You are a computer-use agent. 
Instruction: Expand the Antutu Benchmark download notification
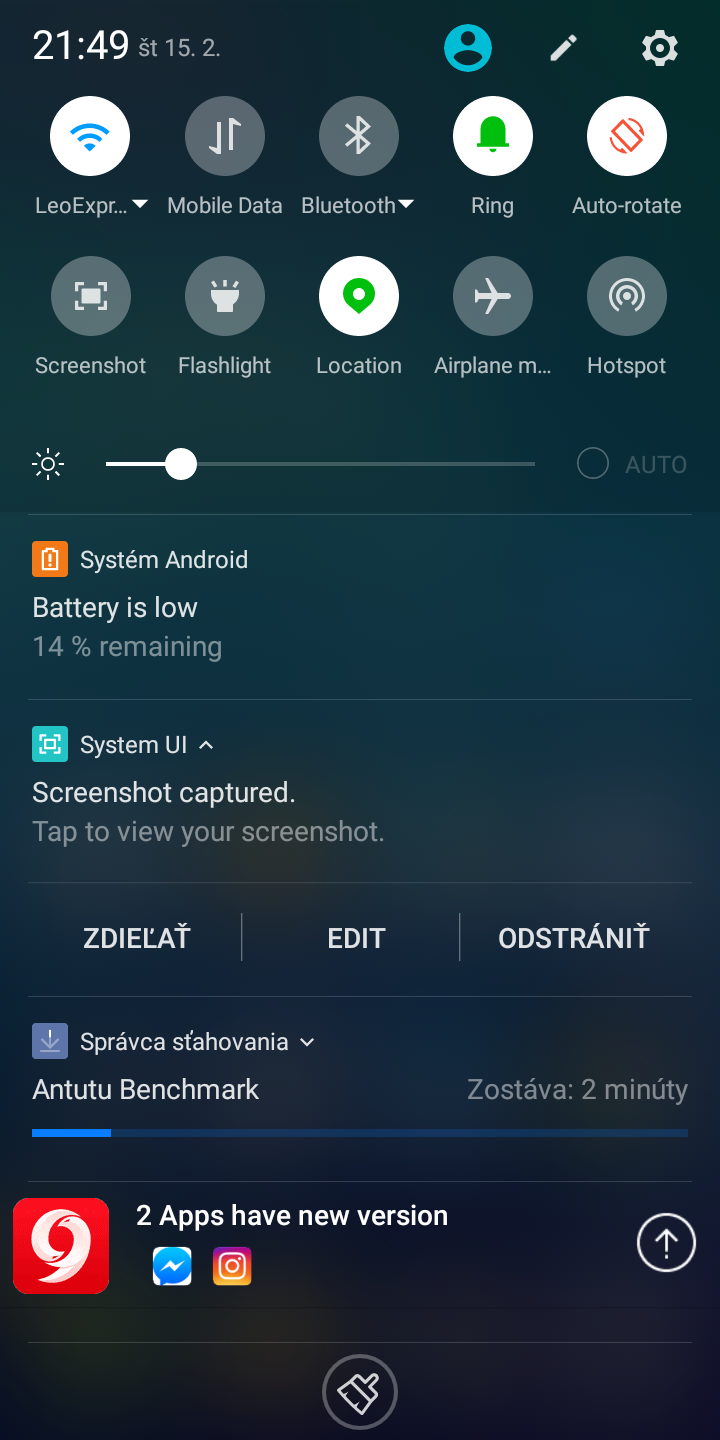(307, 1042)
